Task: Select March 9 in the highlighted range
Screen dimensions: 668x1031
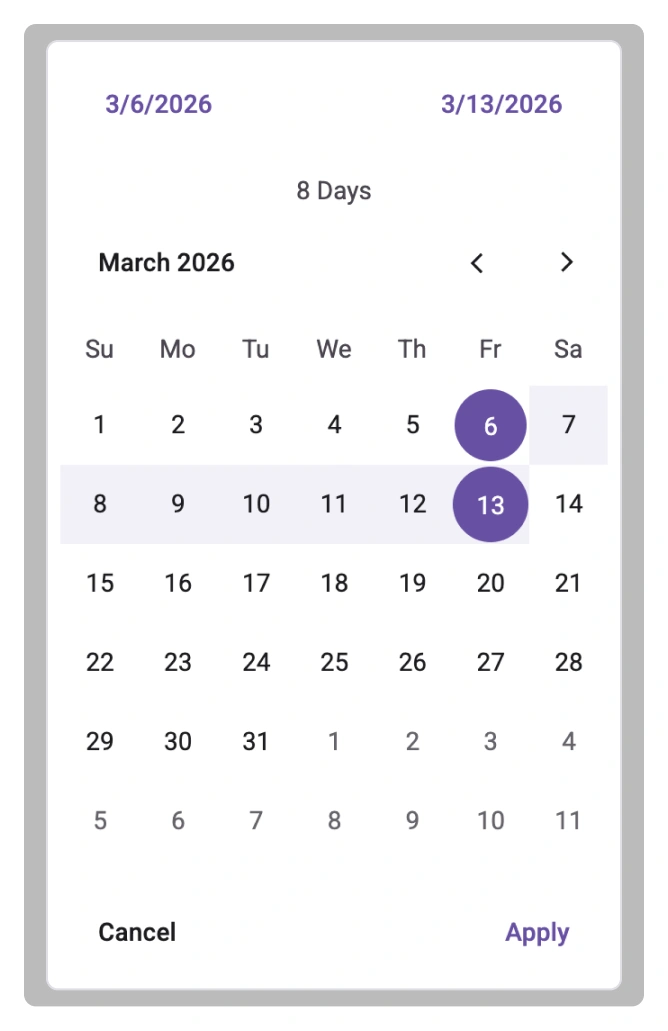Action: pos(178,504)
